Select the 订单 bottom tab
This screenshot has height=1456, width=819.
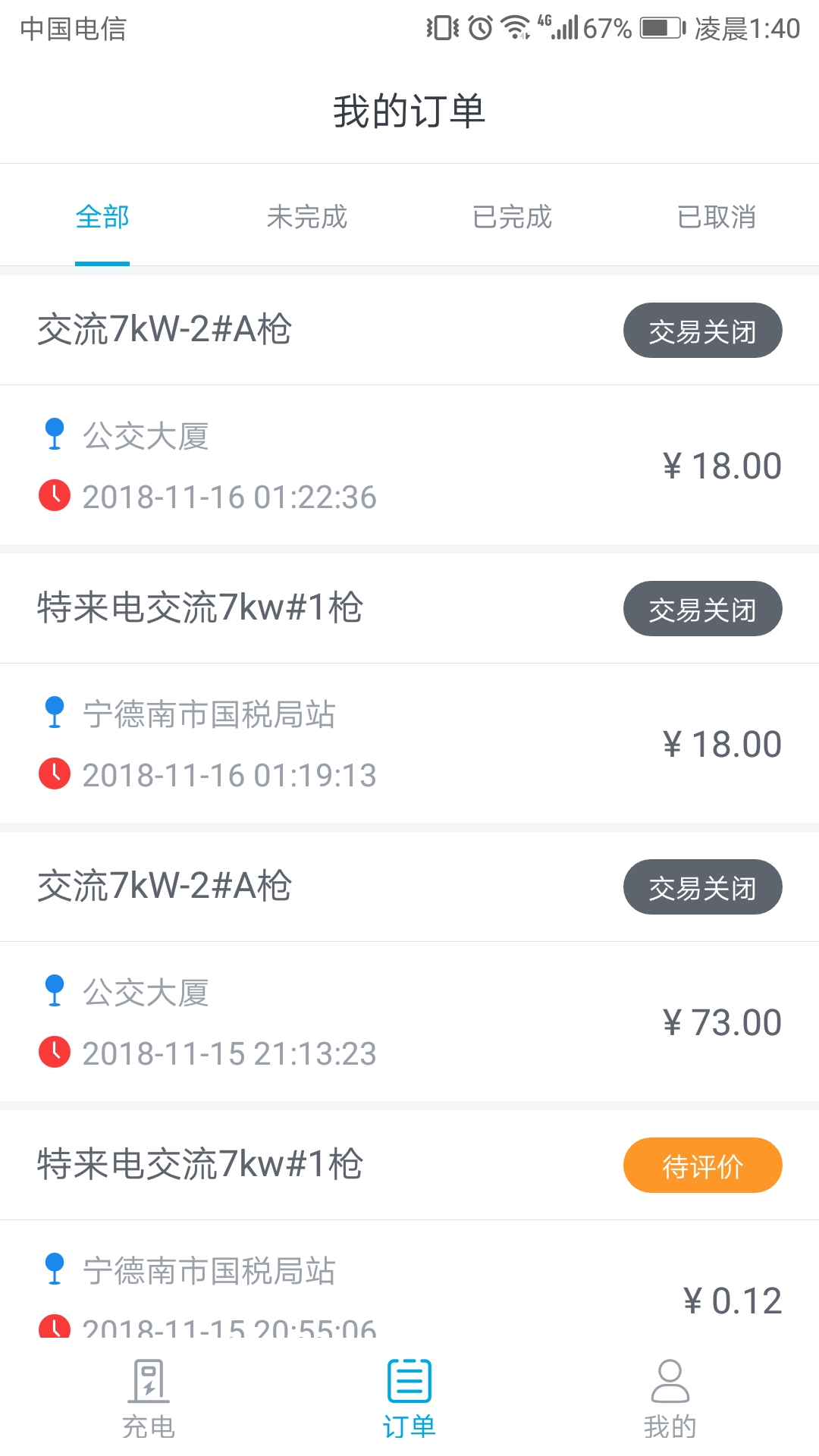click(409, 1399)
